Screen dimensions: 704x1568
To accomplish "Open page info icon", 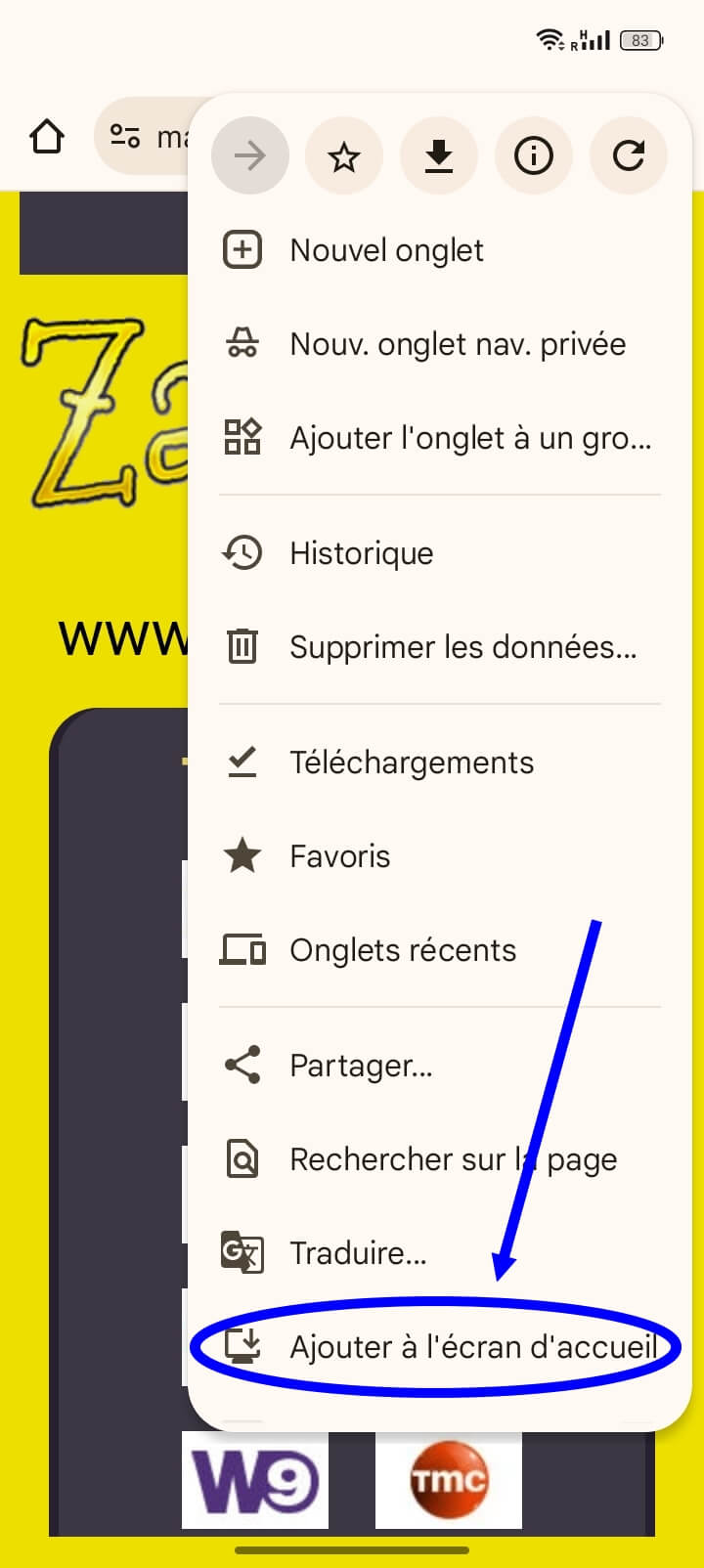I will (x=534, y=156).
